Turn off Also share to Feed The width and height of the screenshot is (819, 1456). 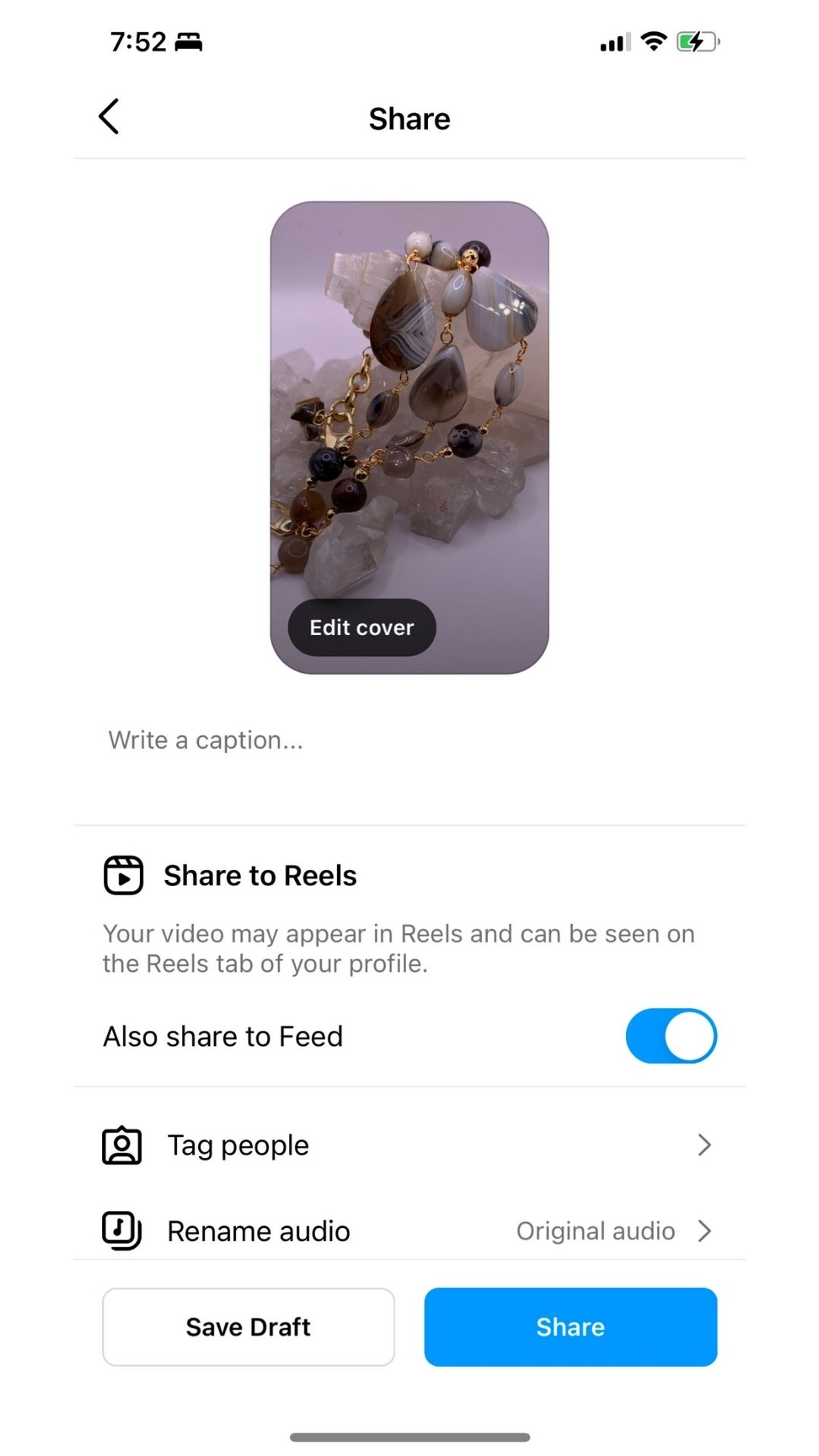point(670,1035)
